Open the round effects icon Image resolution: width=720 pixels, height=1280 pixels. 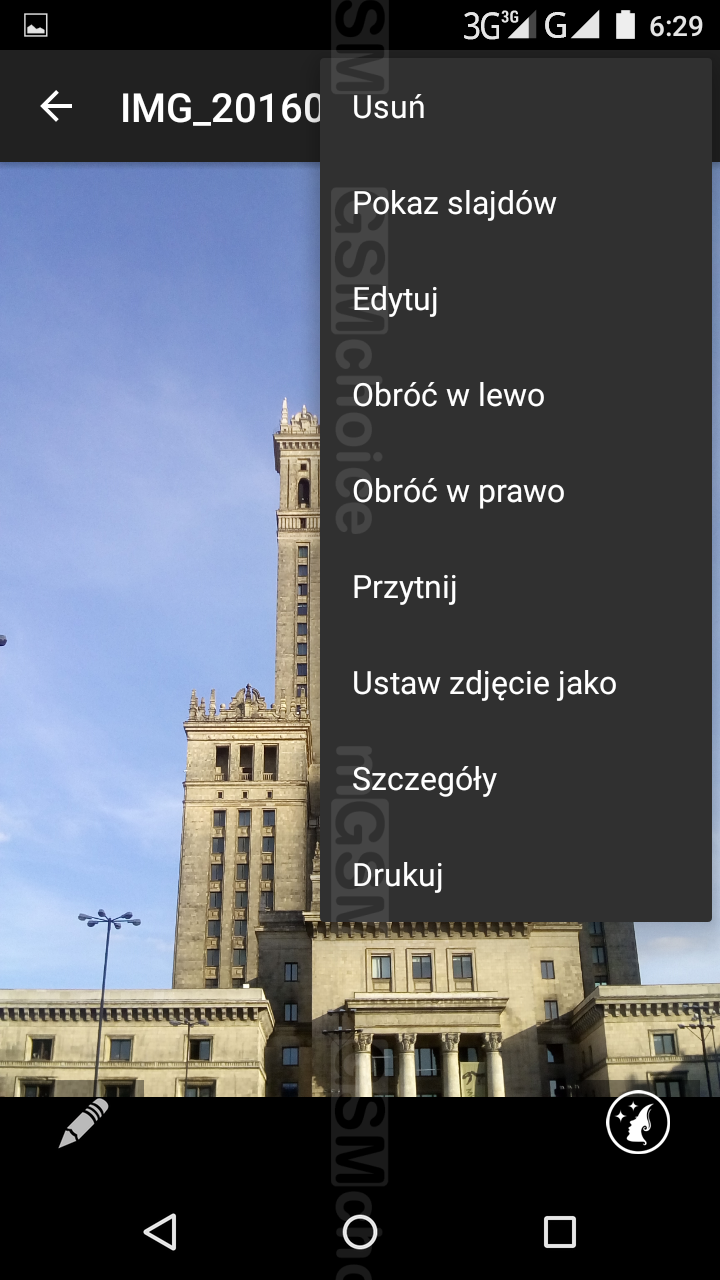pos(638,1123)
